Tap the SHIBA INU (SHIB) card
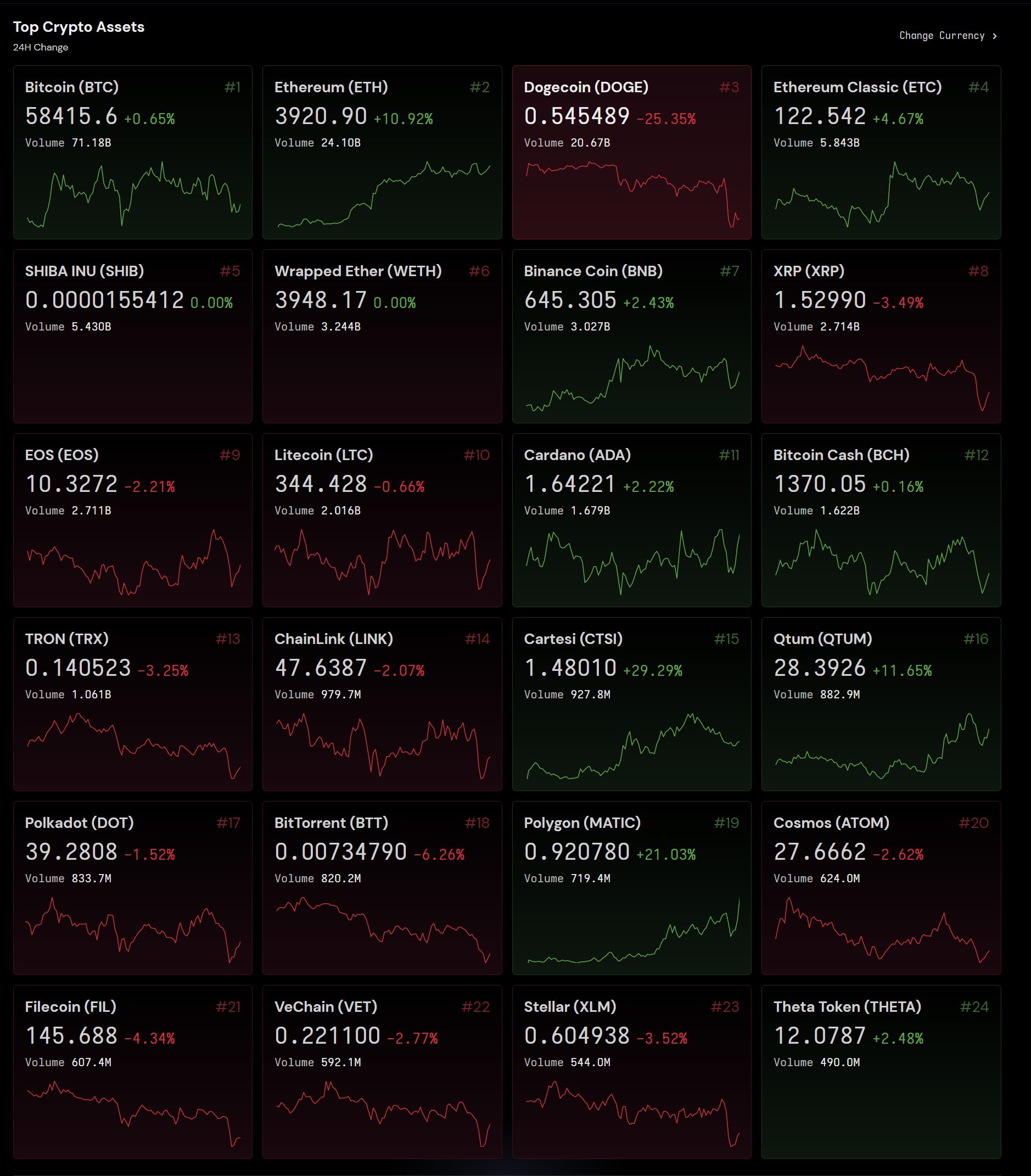1031x1176 pixels. point(132,336)
